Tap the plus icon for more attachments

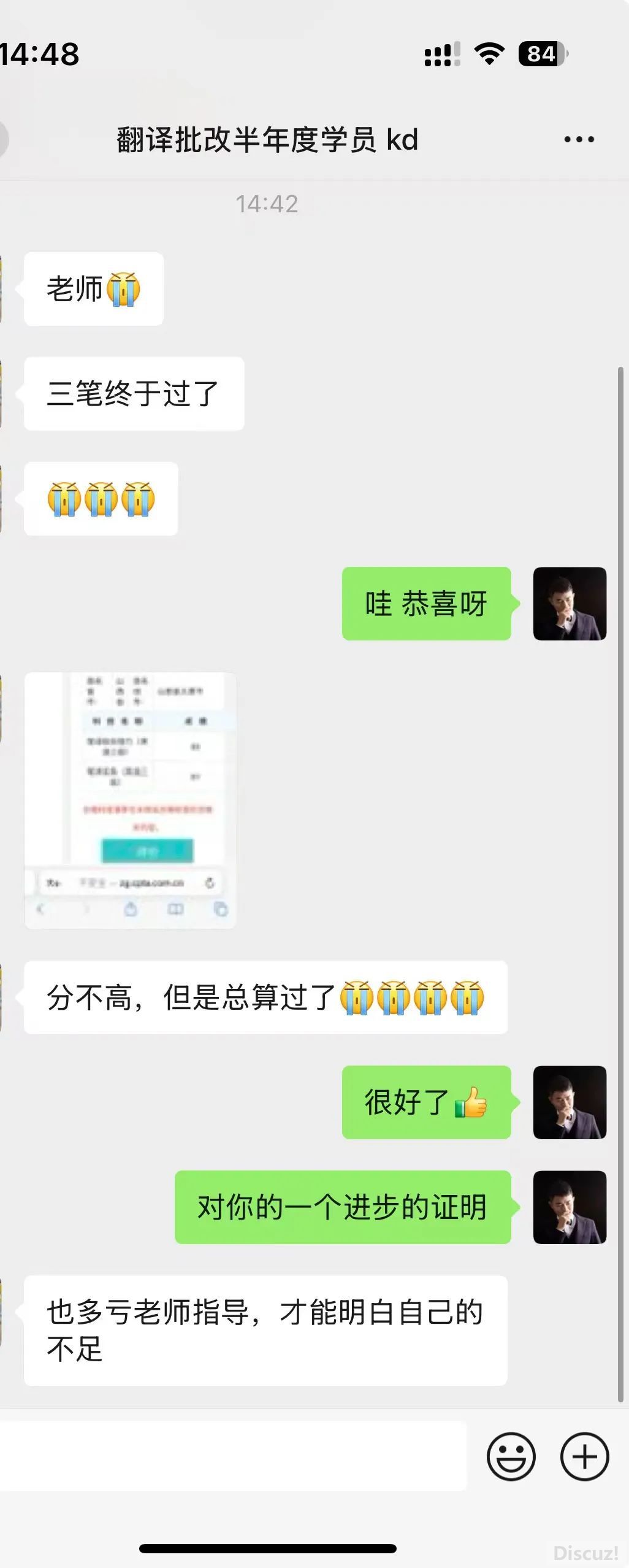tap(584, 1456)
